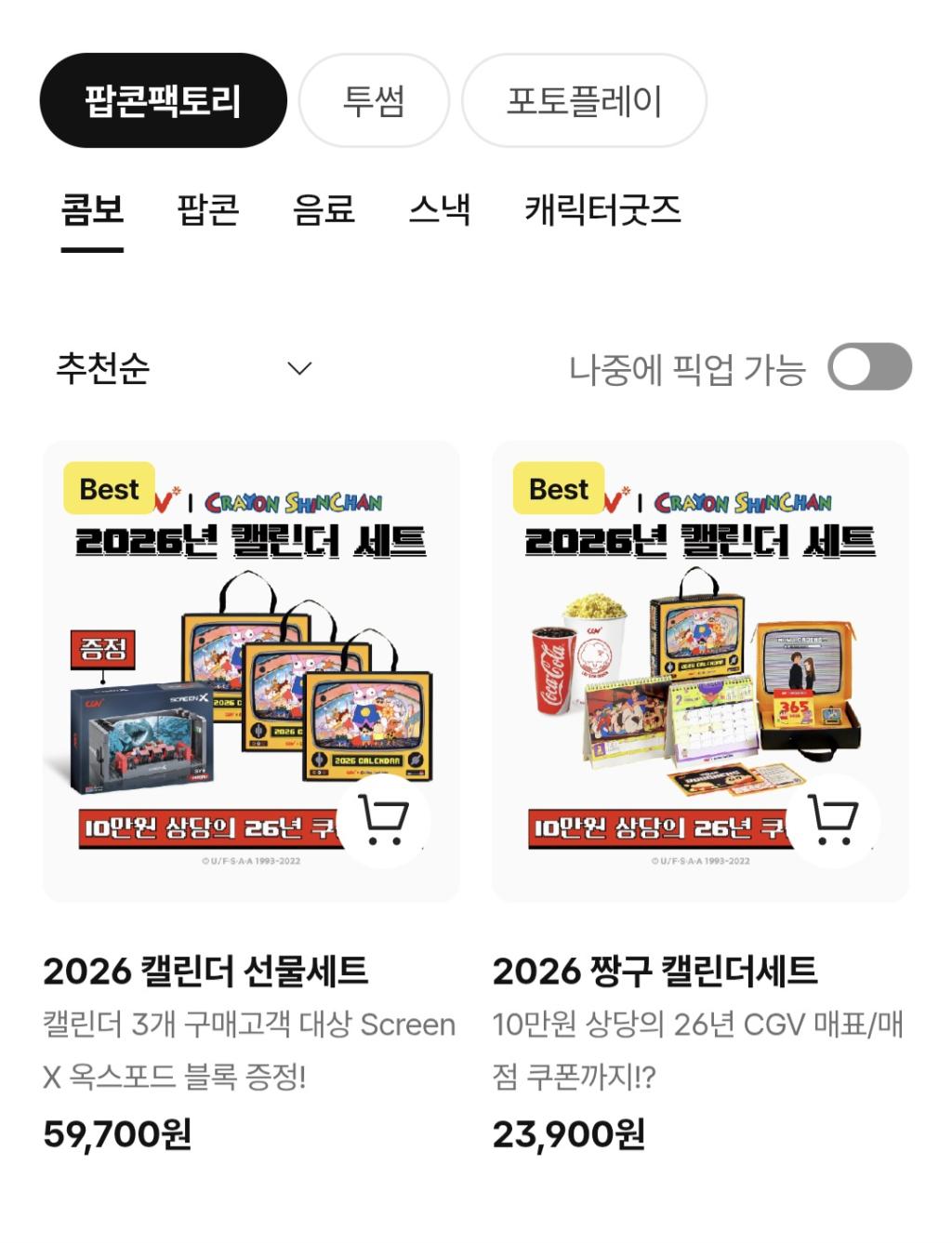Switch to the 투썸 brand tab
The width and height of the screenshot is (952, 1243).
click(374, 101)
